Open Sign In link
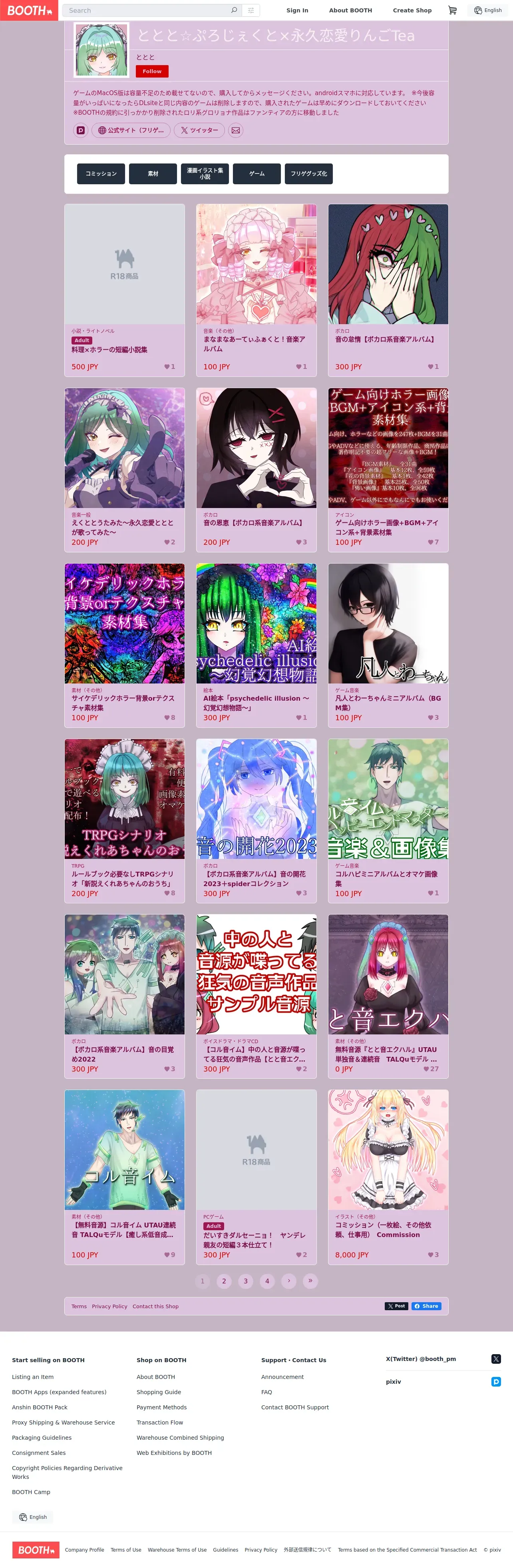This screenshot has height=1568, width=513. tap(298, 10)
